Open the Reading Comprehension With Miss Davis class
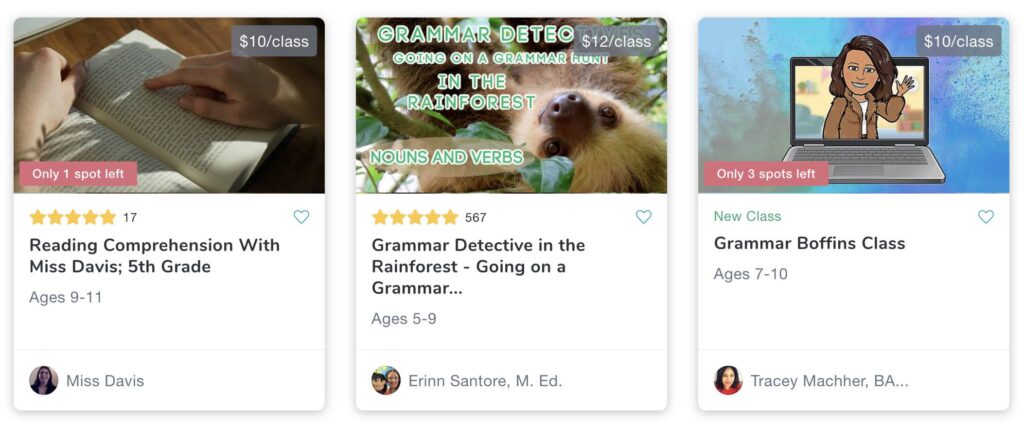Image resolution: width=1024 pixels, height=428 pixels. click(154, 256)
